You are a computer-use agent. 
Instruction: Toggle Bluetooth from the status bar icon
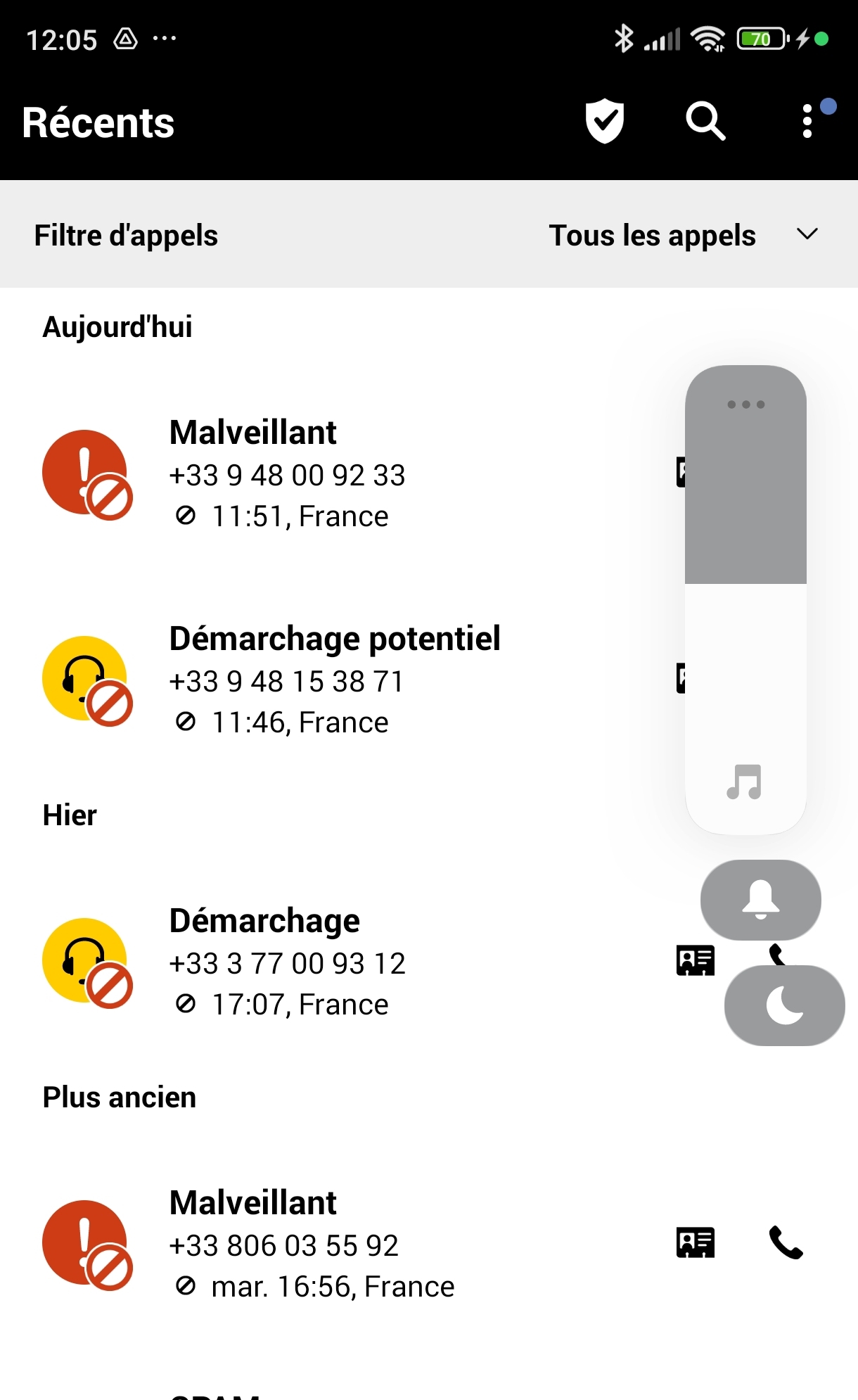click(x=625, y=37)
